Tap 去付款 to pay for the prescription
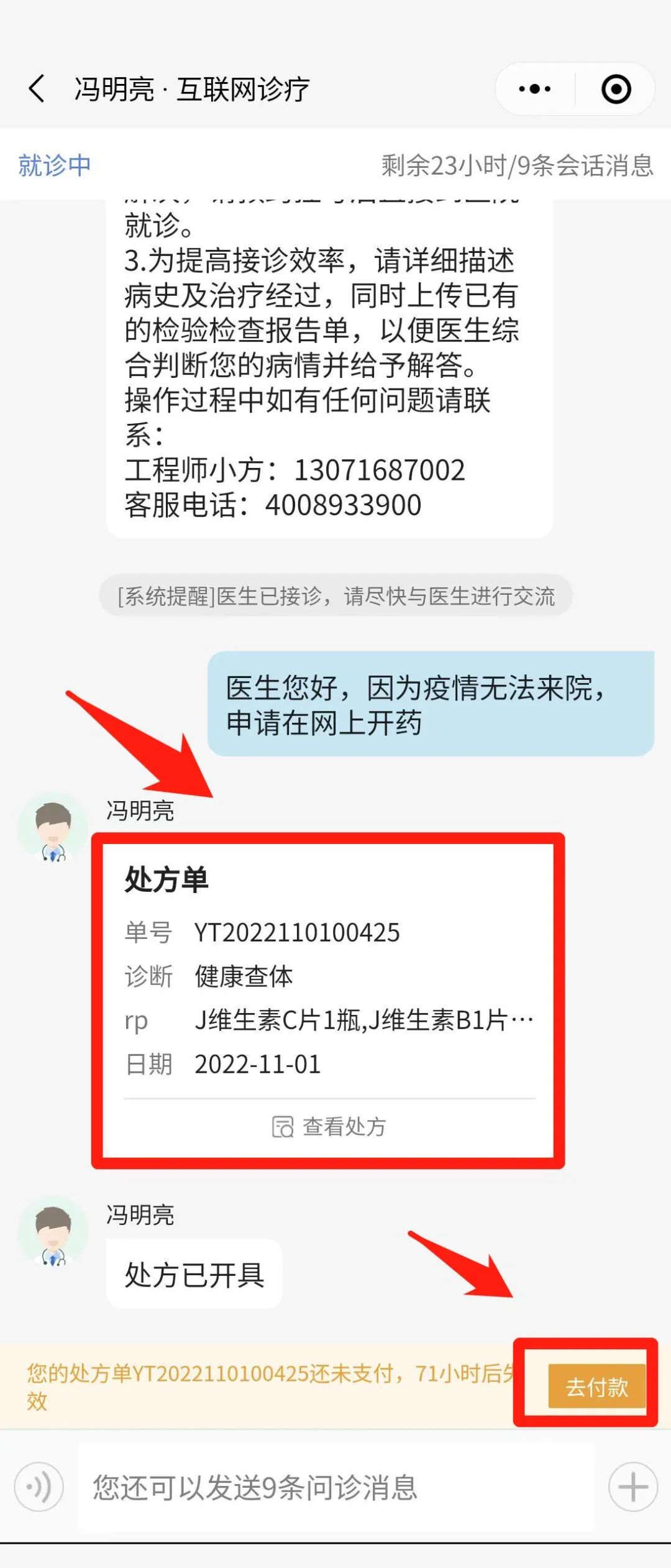The width and height of the screenshot is (671, 1568). pos(596,1387)
